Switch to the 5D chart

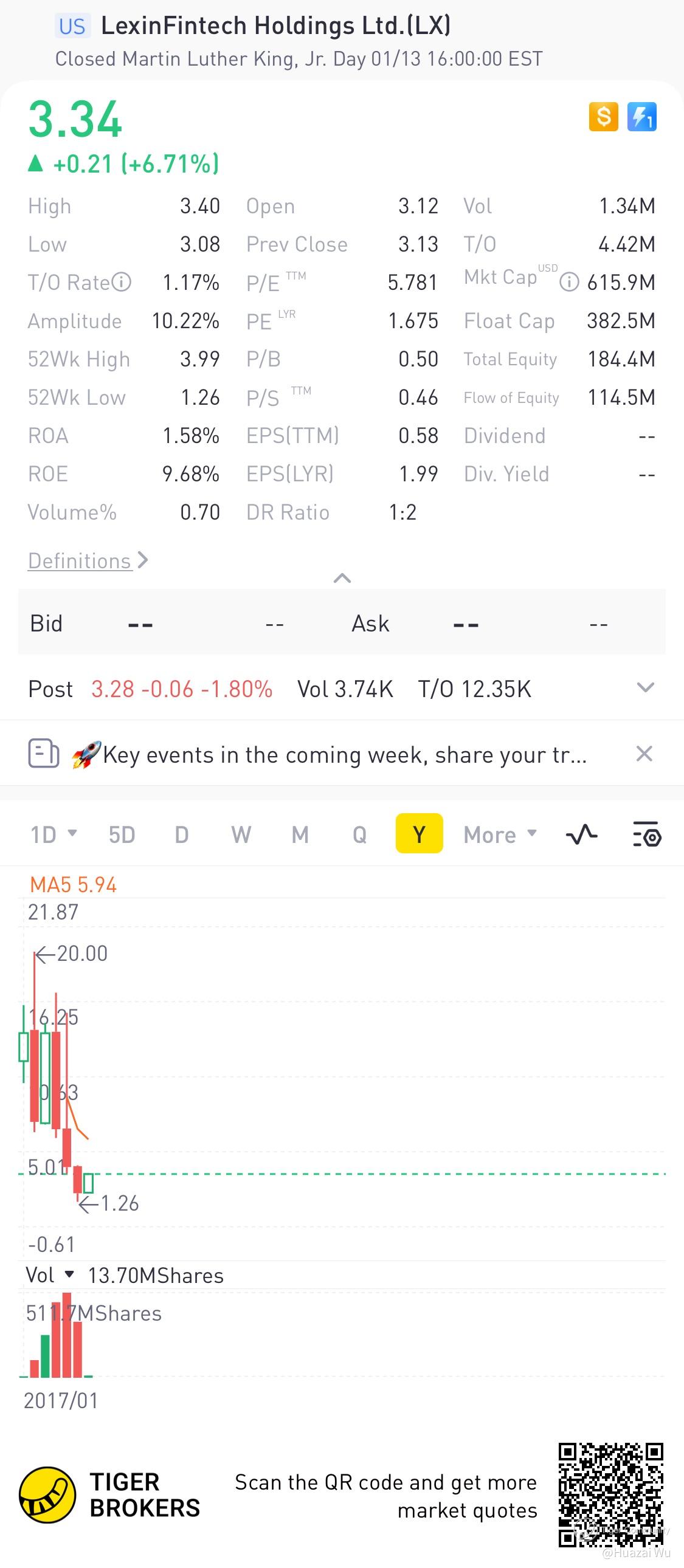pyautogui.click(x=122, y=834)
